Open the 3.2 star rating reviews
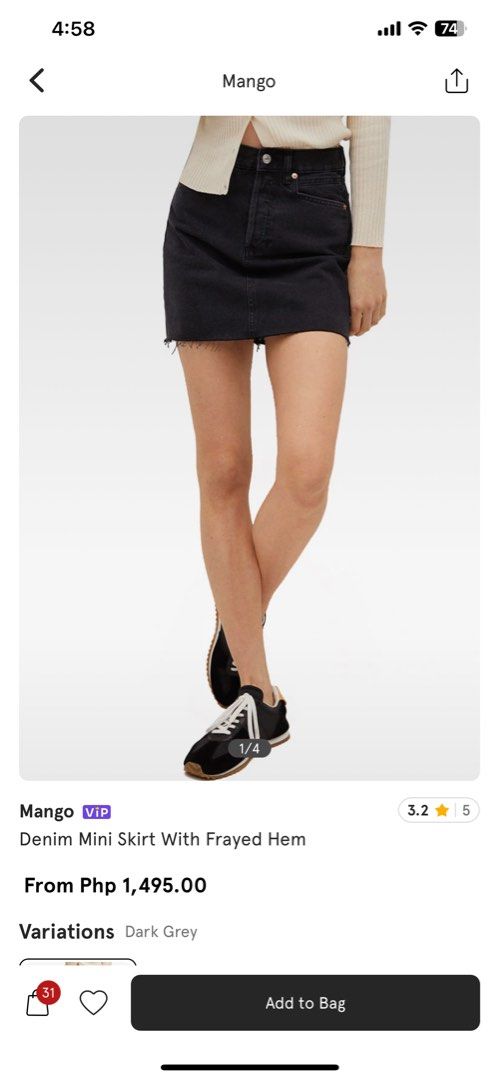This screenshot has height=1080, width=500. click(439, 810)
